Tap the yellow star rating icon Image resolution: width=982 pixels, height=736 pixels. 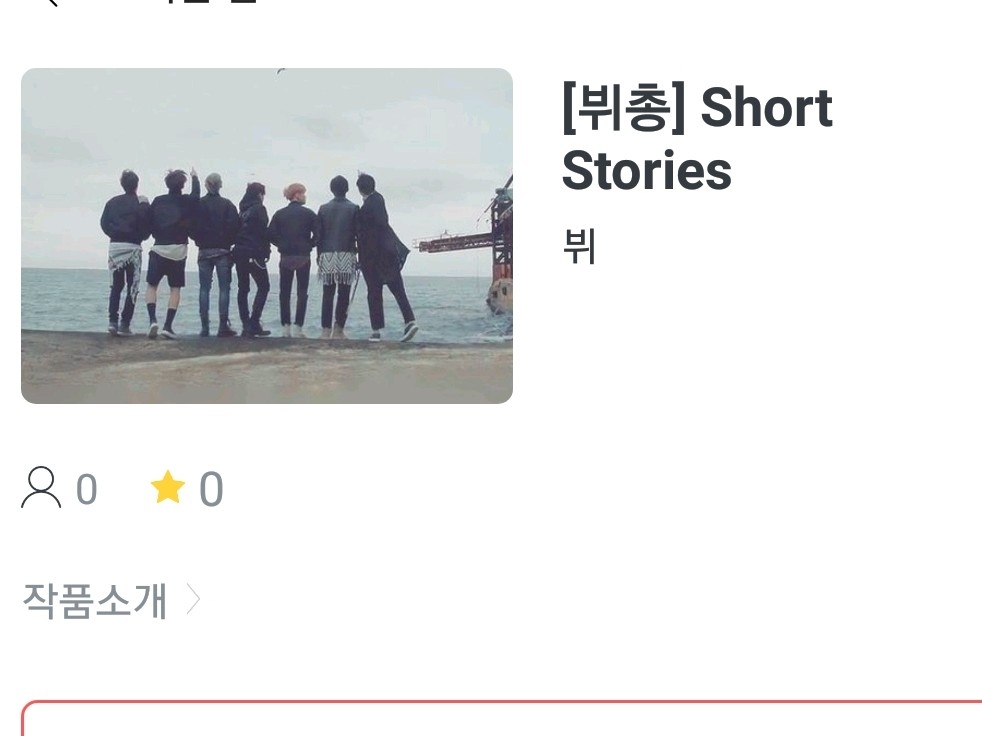coord(168,488)
